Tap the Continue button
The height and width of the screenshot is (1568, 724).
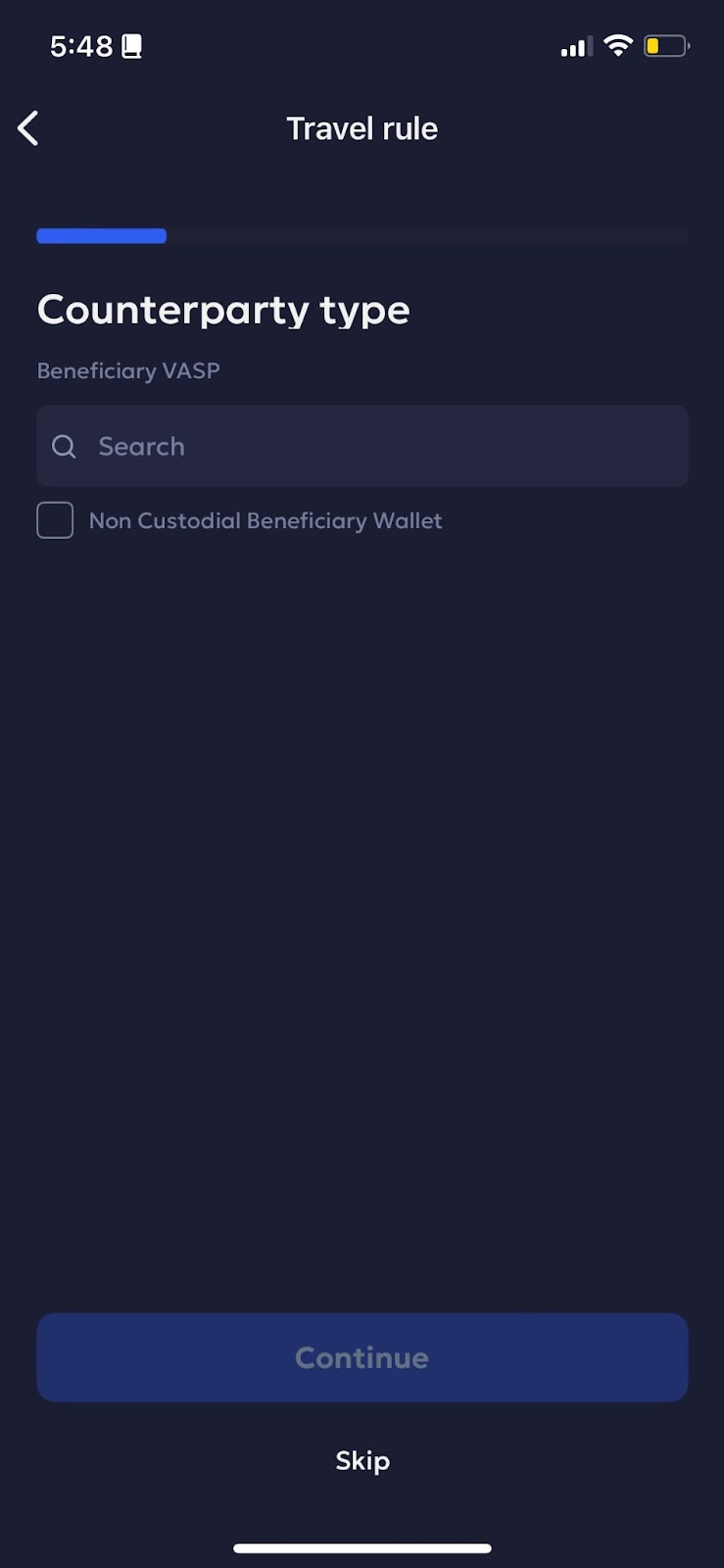point(362,1357)
